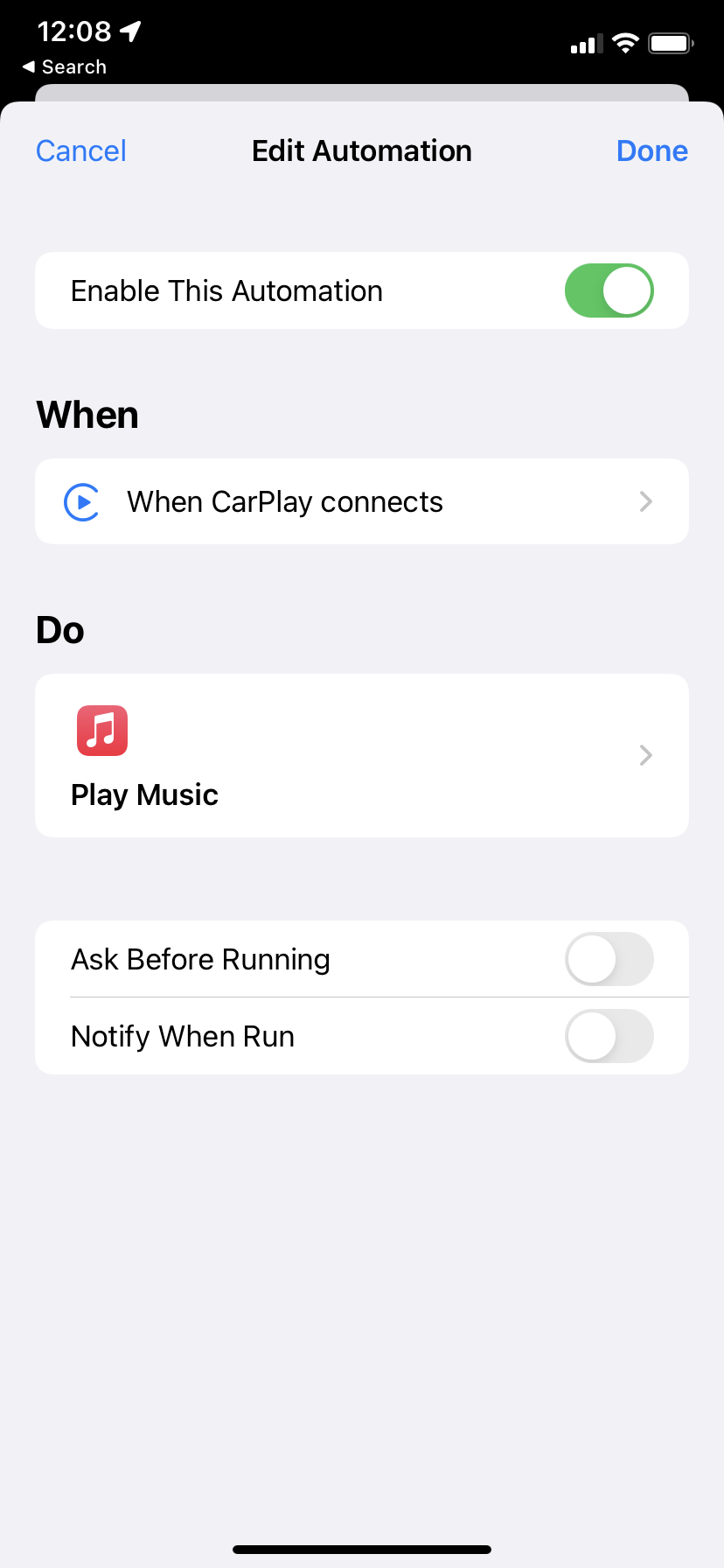Tap the location services arrow icon
Screen dimensions: 724x1568
pos(129,31)
